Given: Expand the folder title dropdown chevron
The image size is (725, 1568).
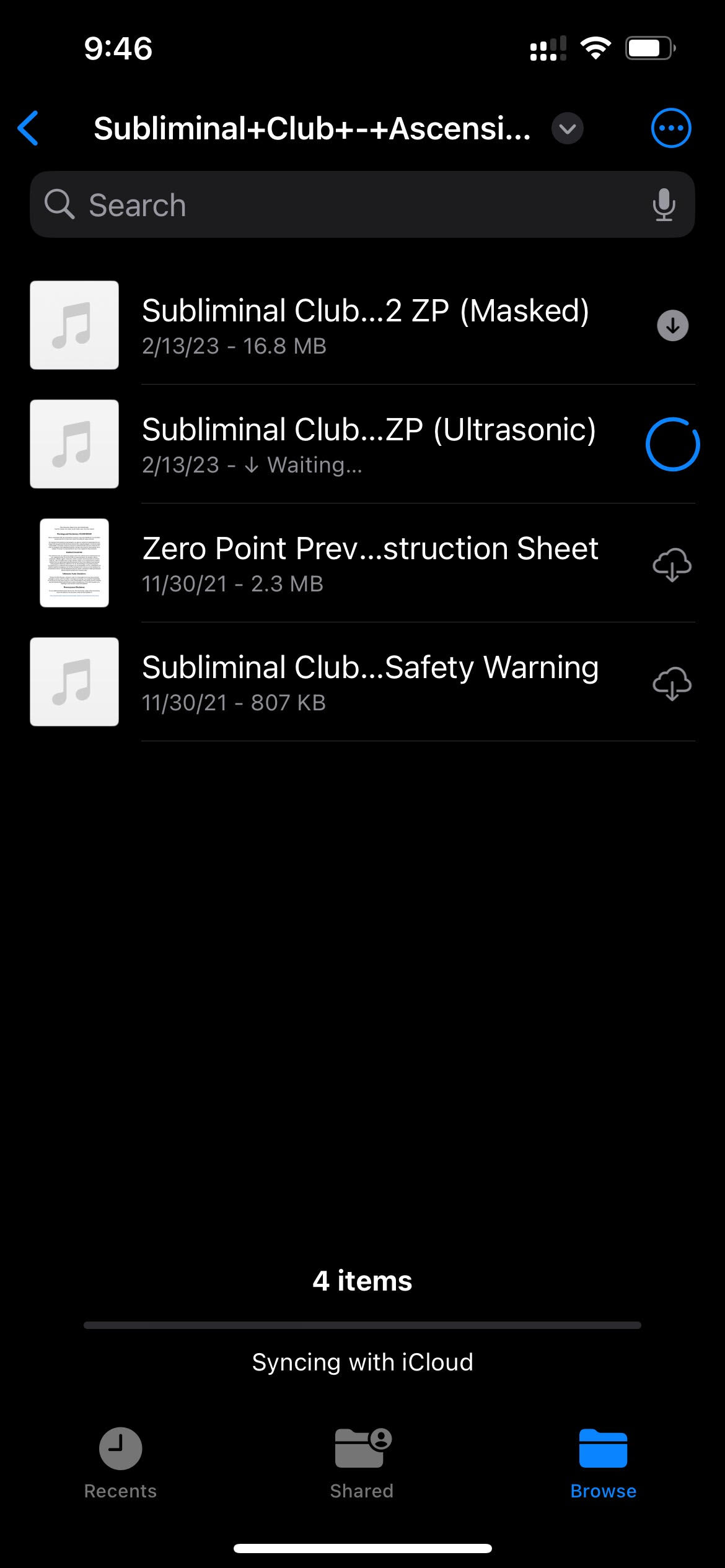Looking at the screenshot, I should pyautogui.click(x=567, y=129).
